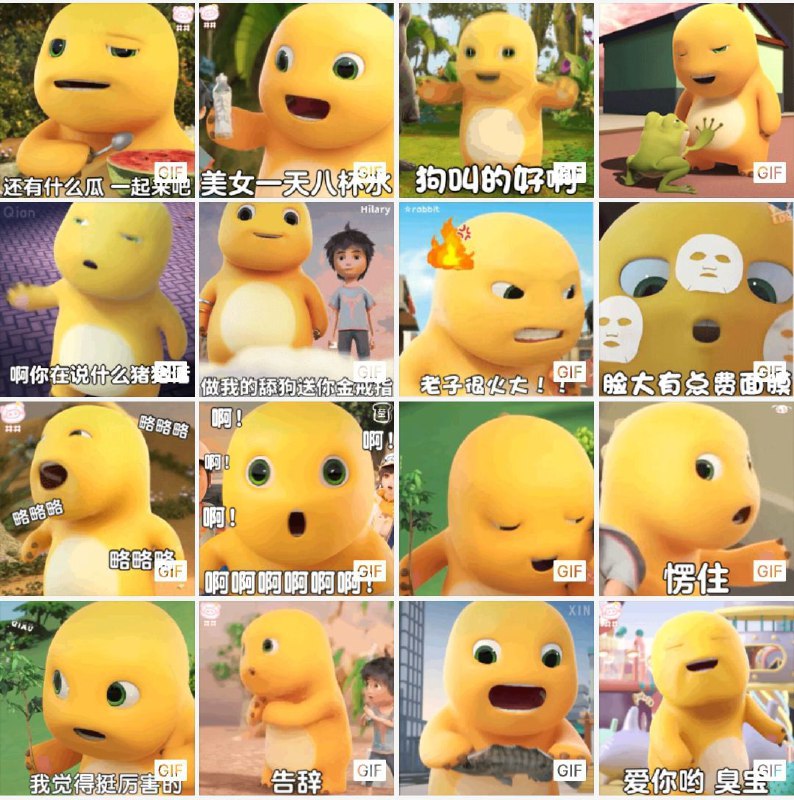Open the uncaptioned eyes-closed character GIF
The image size is (794, 800).
pyautogui.click(x=496, y=498)
